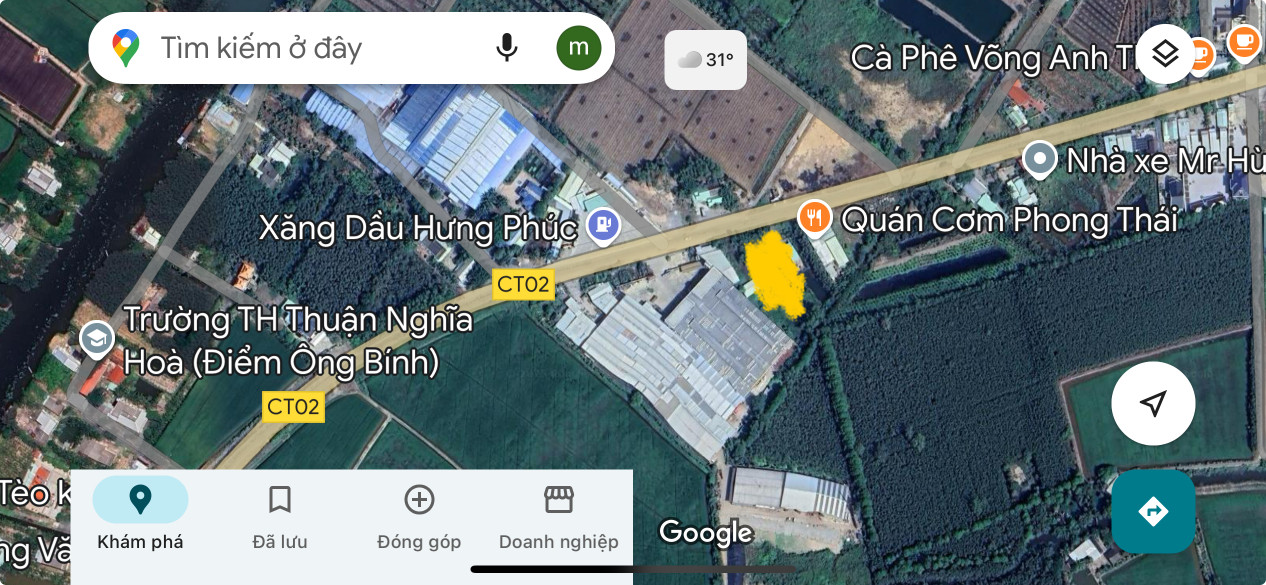Screen dimensions: 1266x585
Task: Open the weather chip showing 31°
Action: click(706, 60)
